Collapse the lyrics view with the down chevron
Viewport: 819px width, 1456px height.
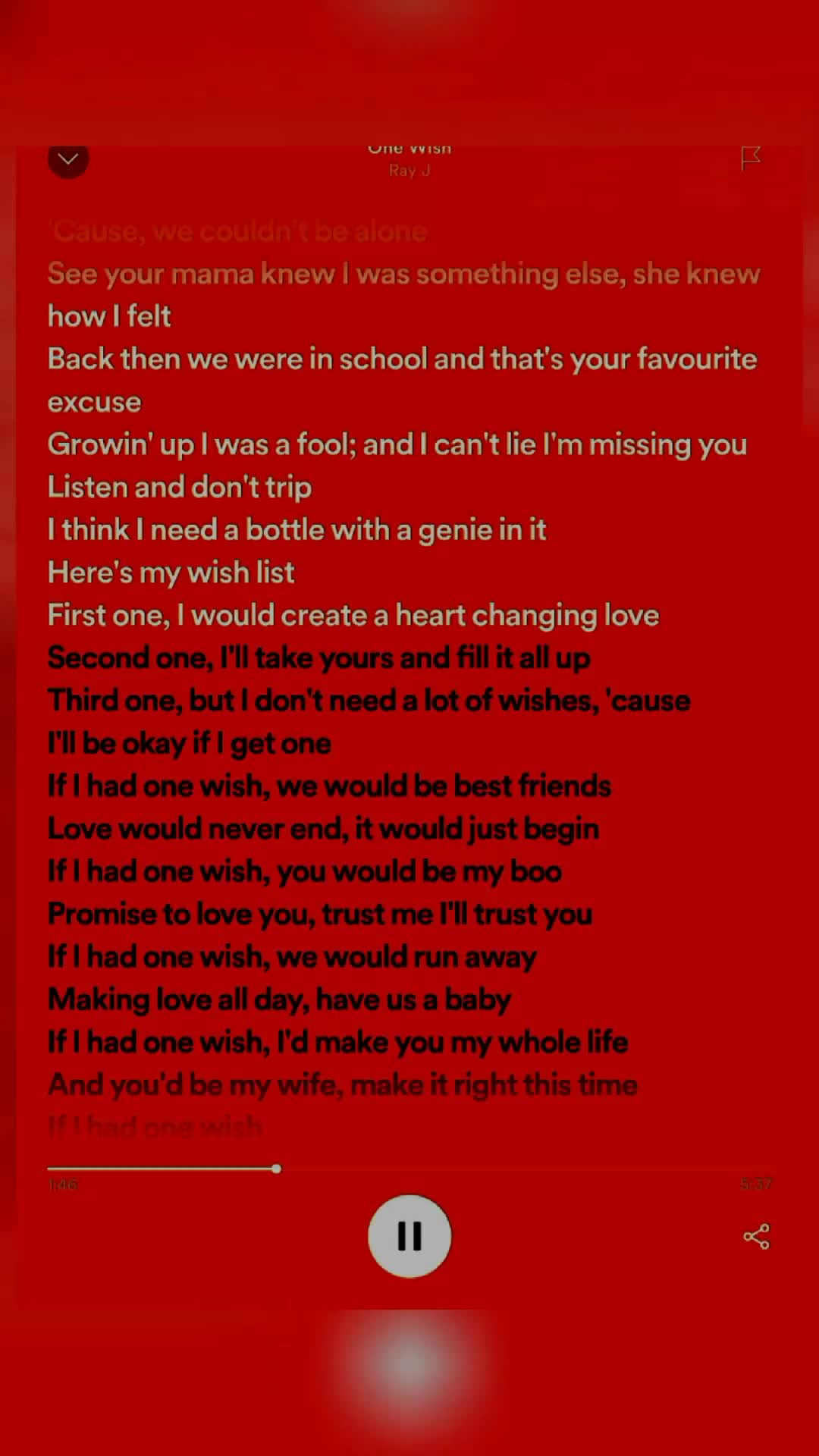click(x=68, y=159)
